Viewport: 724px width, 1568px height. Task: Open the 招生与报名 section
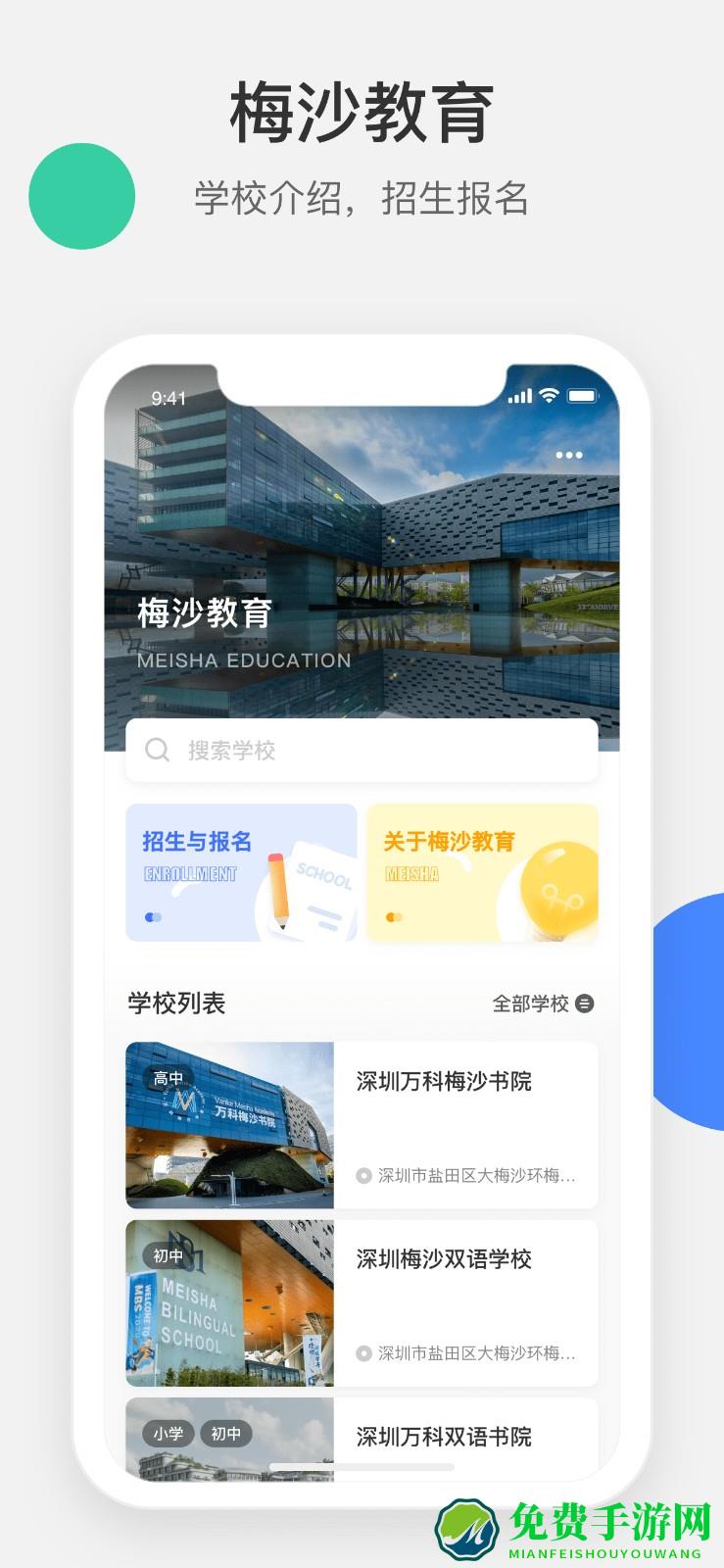240,874
